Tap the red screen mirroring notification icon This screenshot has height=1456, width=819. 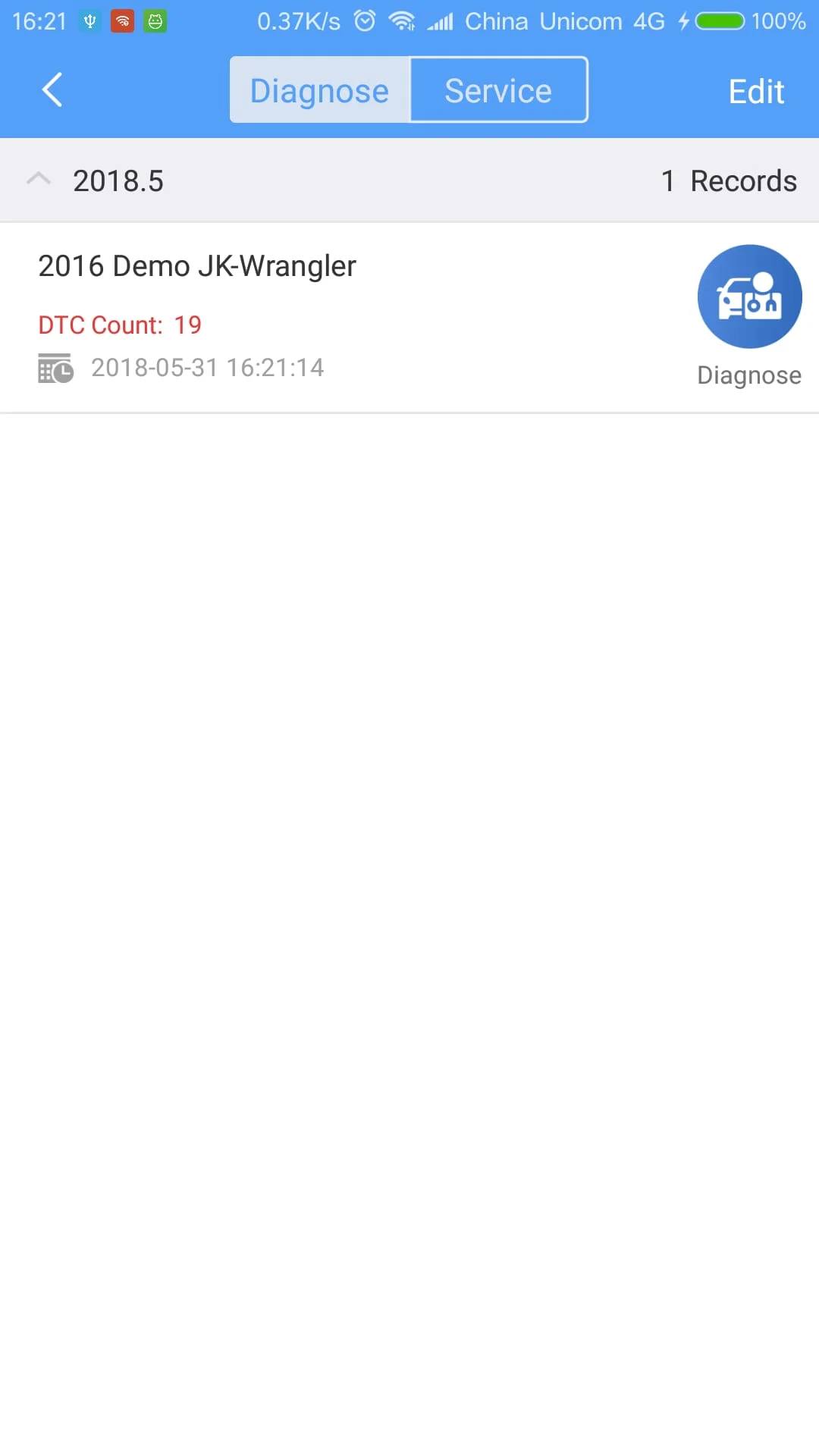click(122, 20)
